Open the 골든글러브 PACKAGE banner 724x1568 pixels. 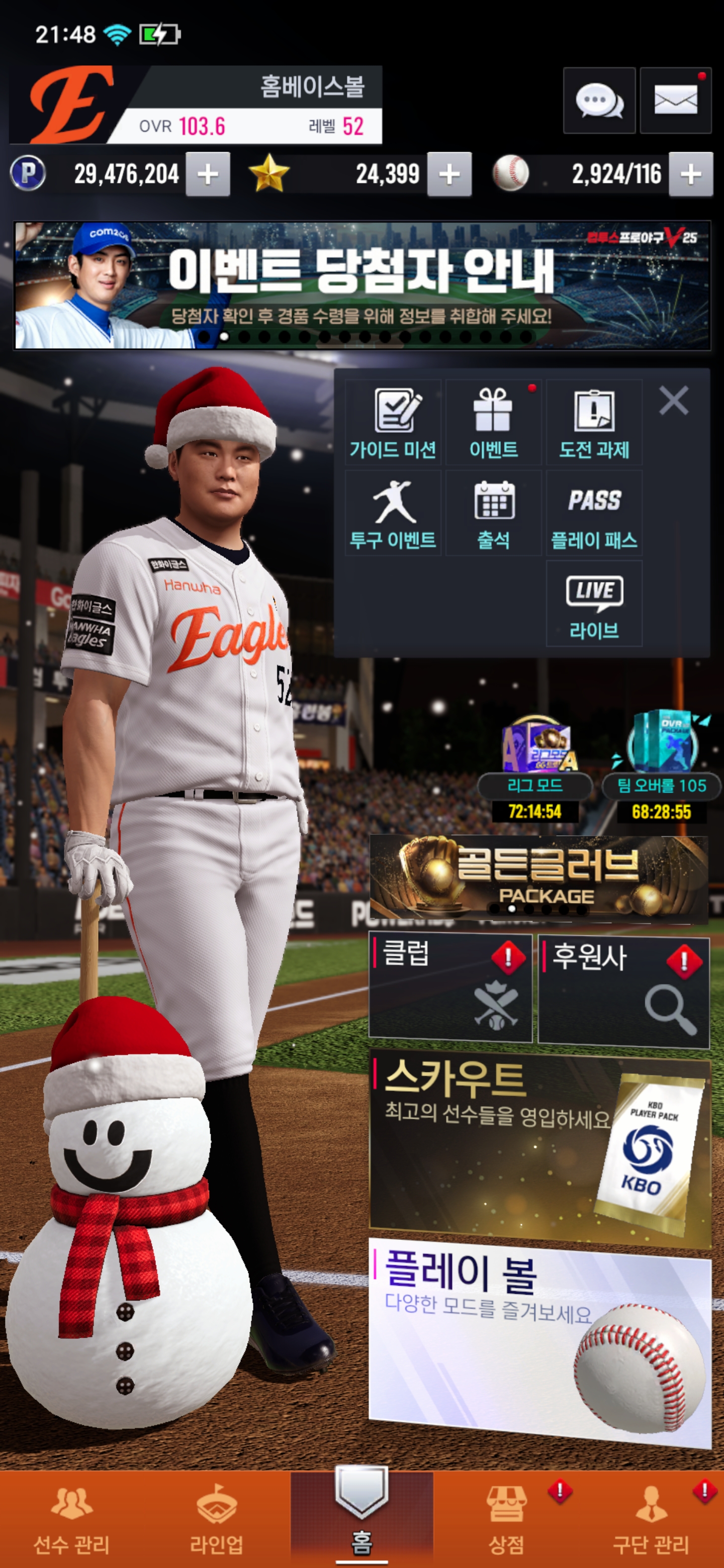coord(538,876)
